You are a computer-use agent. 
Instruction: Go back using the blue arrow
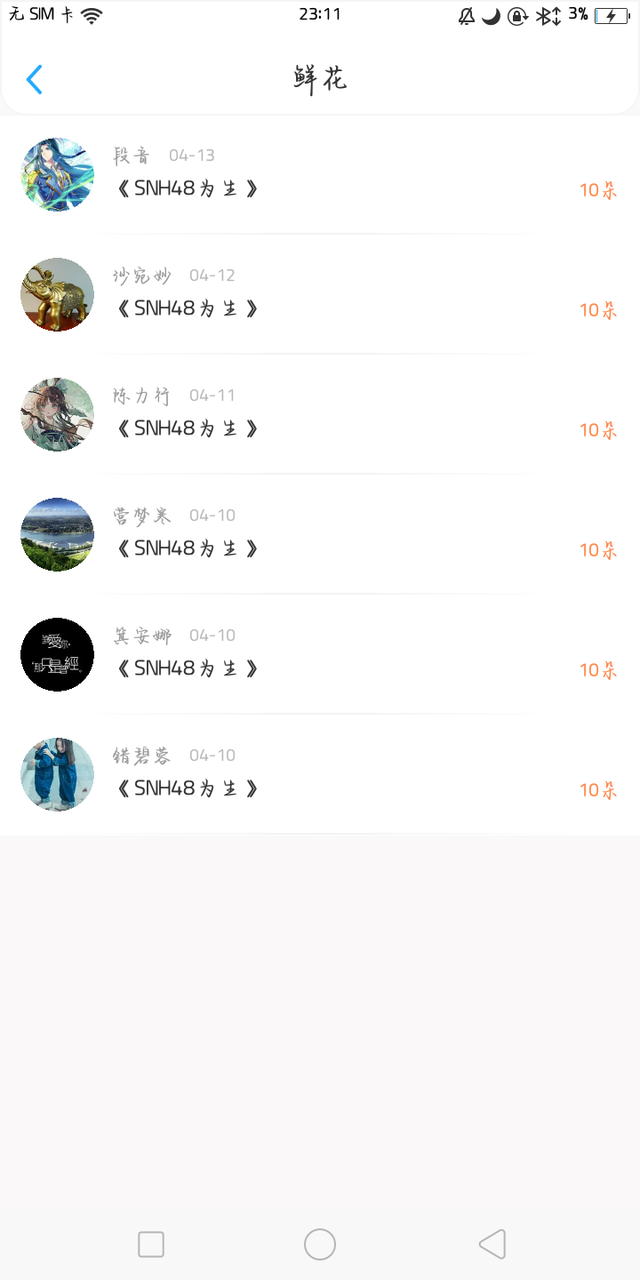[x=35, y=79]
